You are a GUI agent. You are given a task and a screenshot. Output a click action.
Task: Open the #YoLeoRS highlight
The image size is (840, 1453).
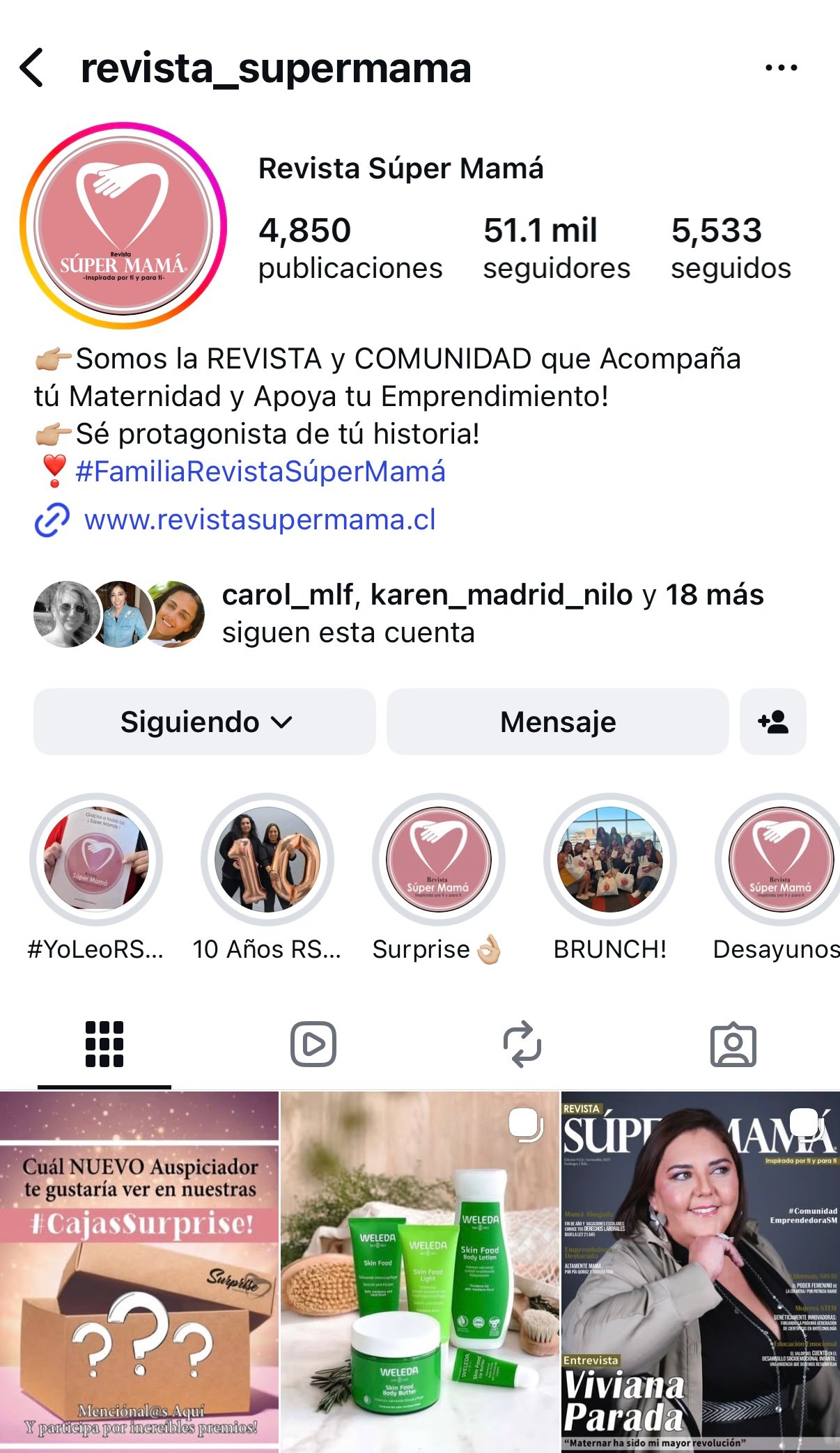click(x=96, y=860)
